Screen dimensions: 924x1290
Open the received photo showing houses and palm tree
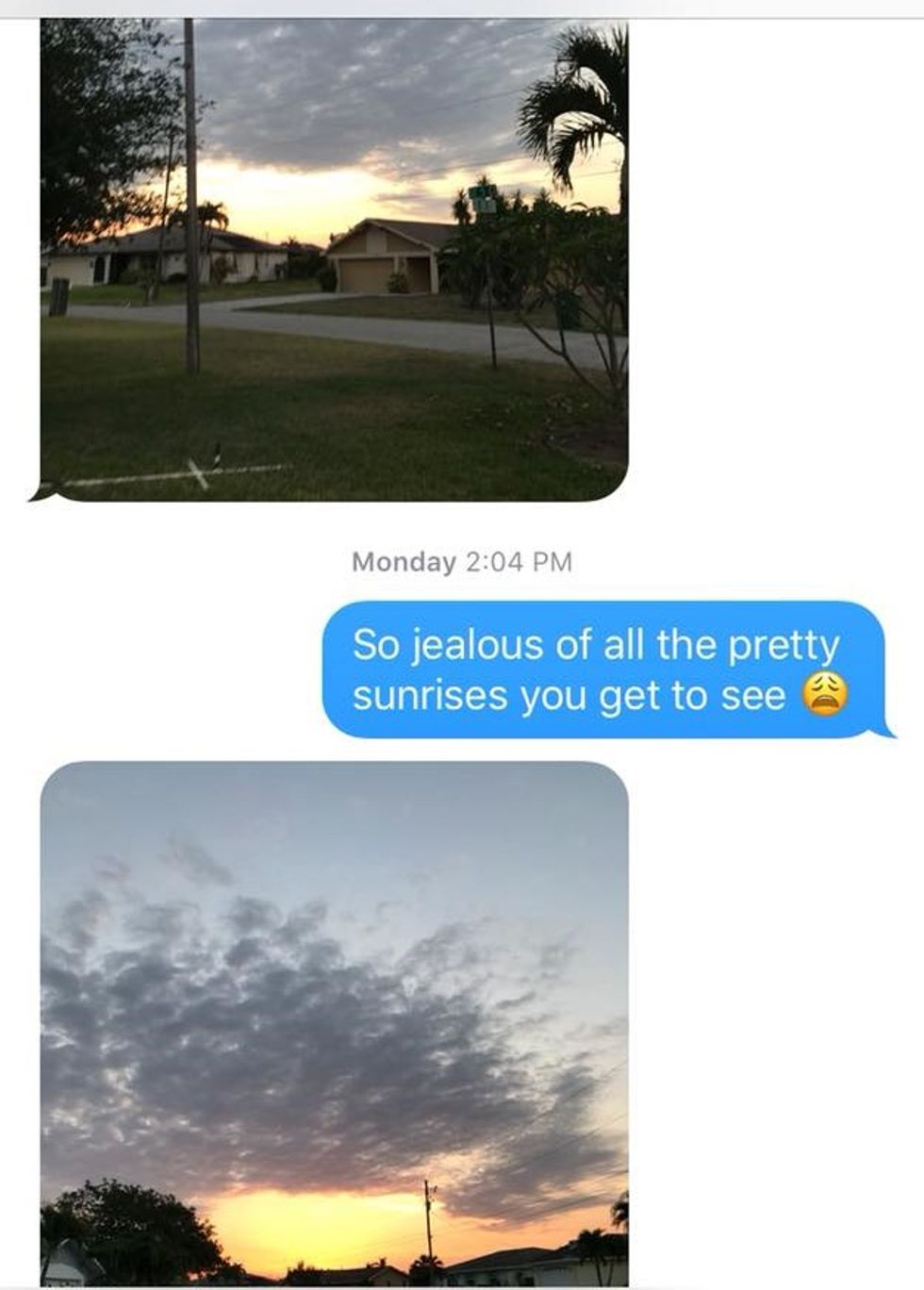click(335, 259)
